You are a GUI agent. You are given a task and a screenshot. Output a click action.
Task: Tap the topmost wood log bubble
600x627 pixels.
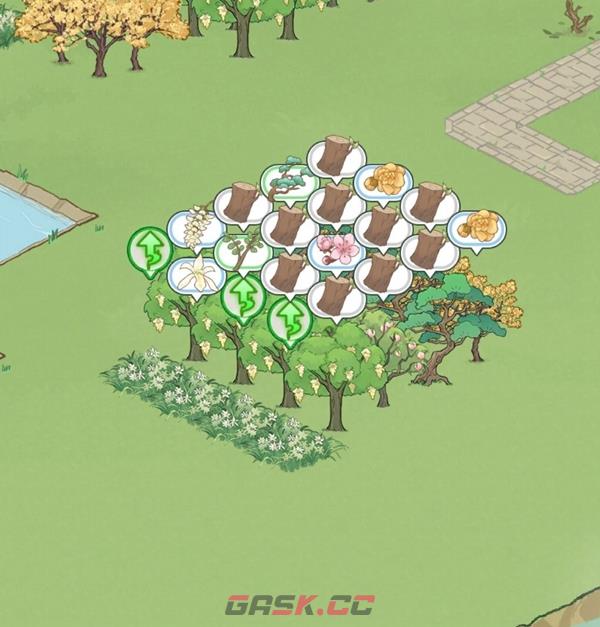336,157
